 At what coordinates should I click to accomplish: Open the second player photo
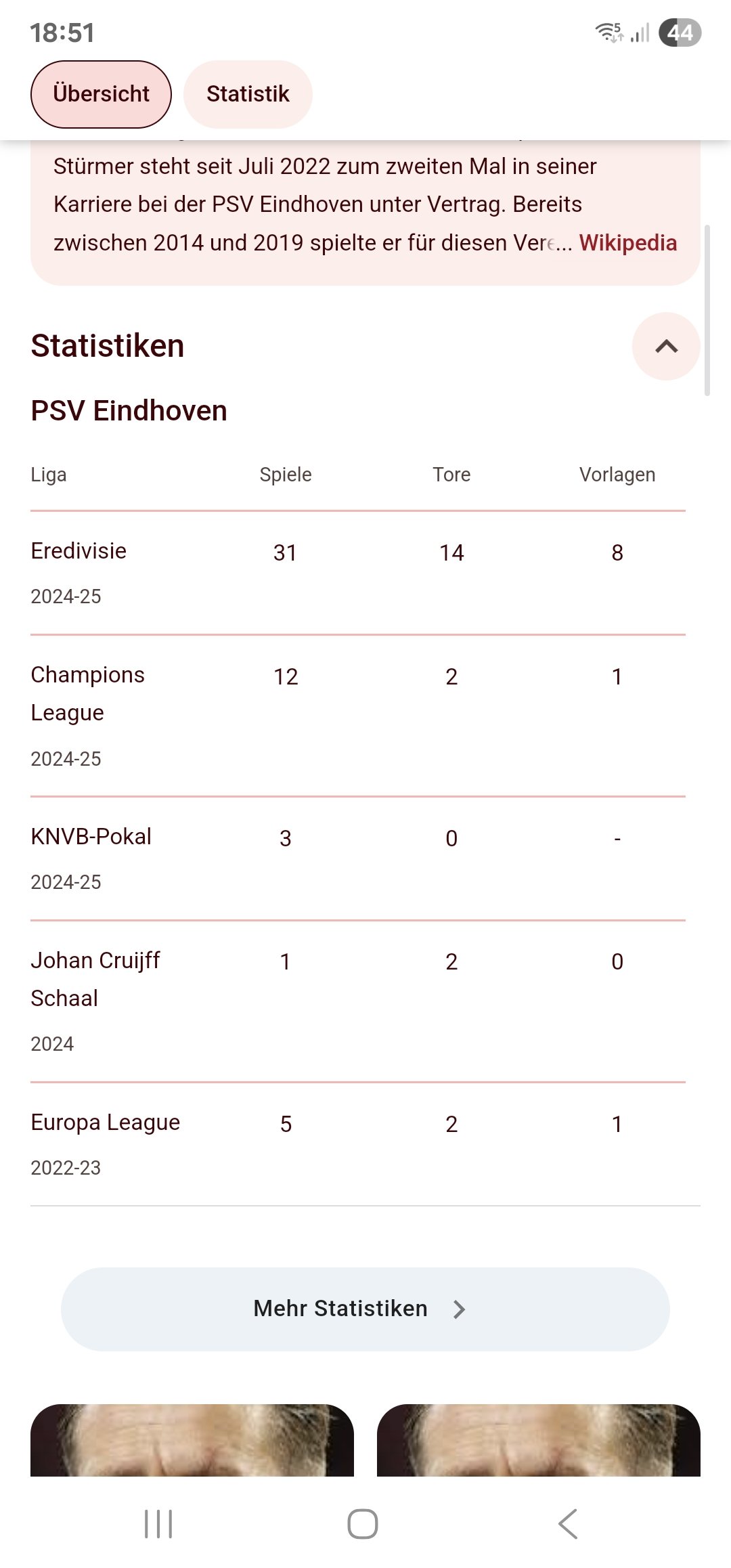coord(539,1439)
